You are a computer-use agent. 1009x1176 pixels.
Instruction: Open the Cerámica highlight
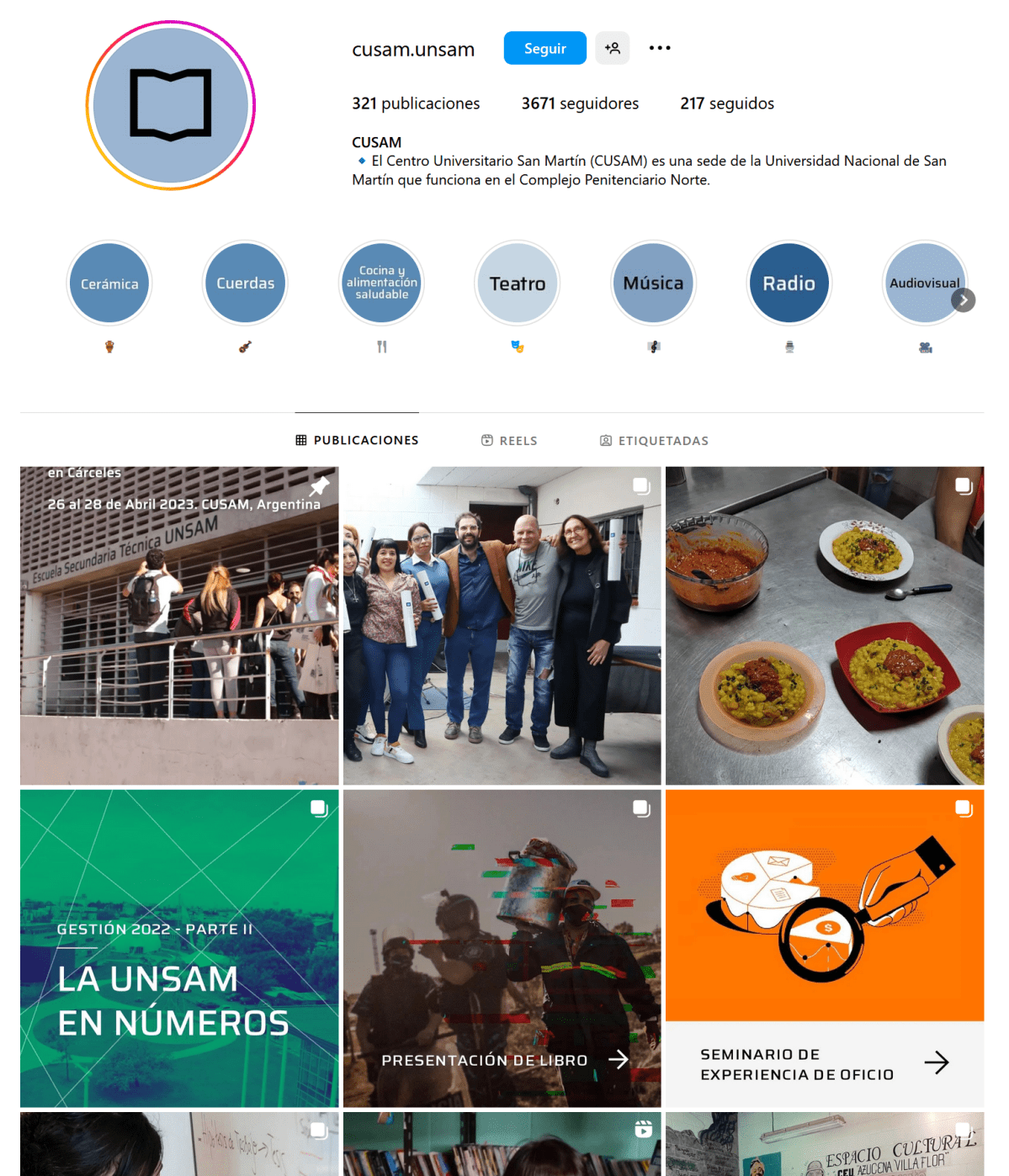109,283
